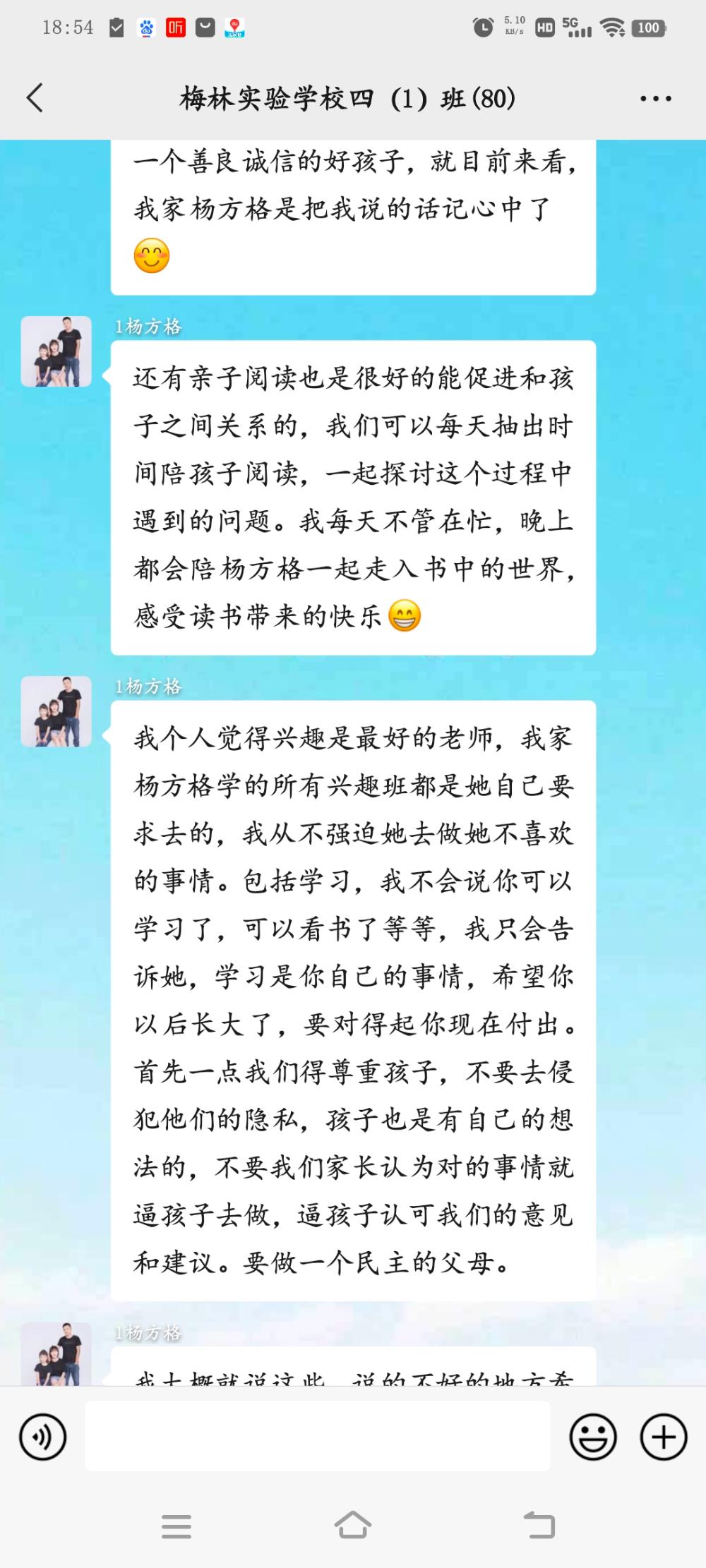Open the system recent apps menu

[x=176, y=1526]
